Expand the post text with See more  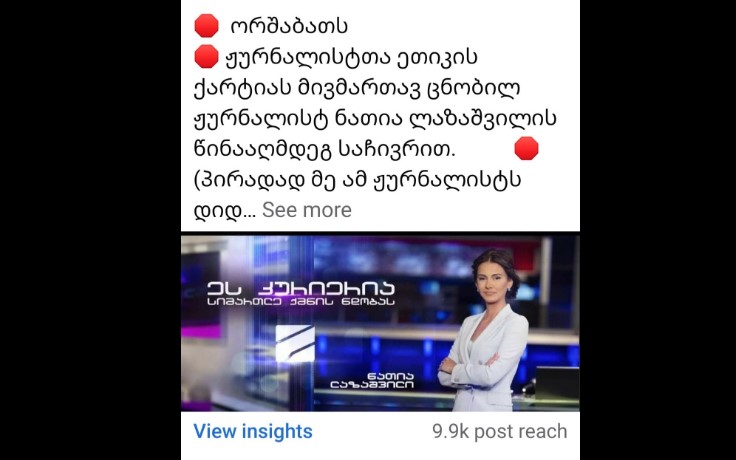pos(306,211)
